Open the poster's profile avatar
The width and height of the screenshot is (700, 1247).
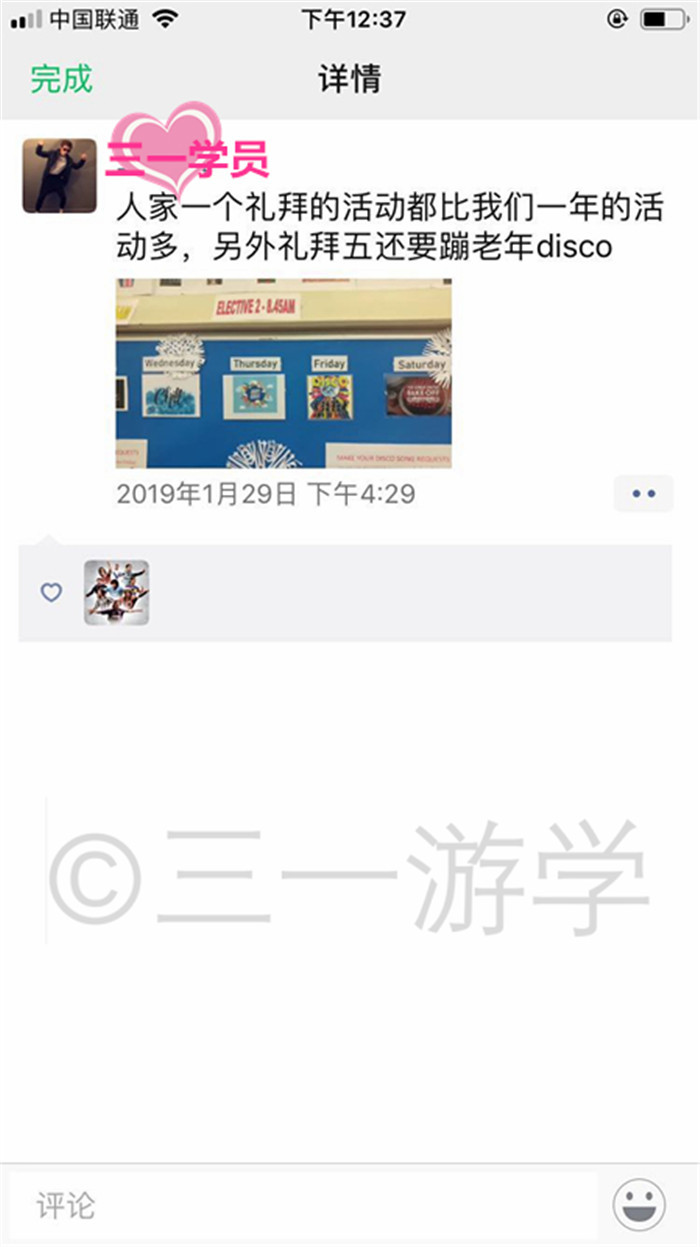point(60,176)
